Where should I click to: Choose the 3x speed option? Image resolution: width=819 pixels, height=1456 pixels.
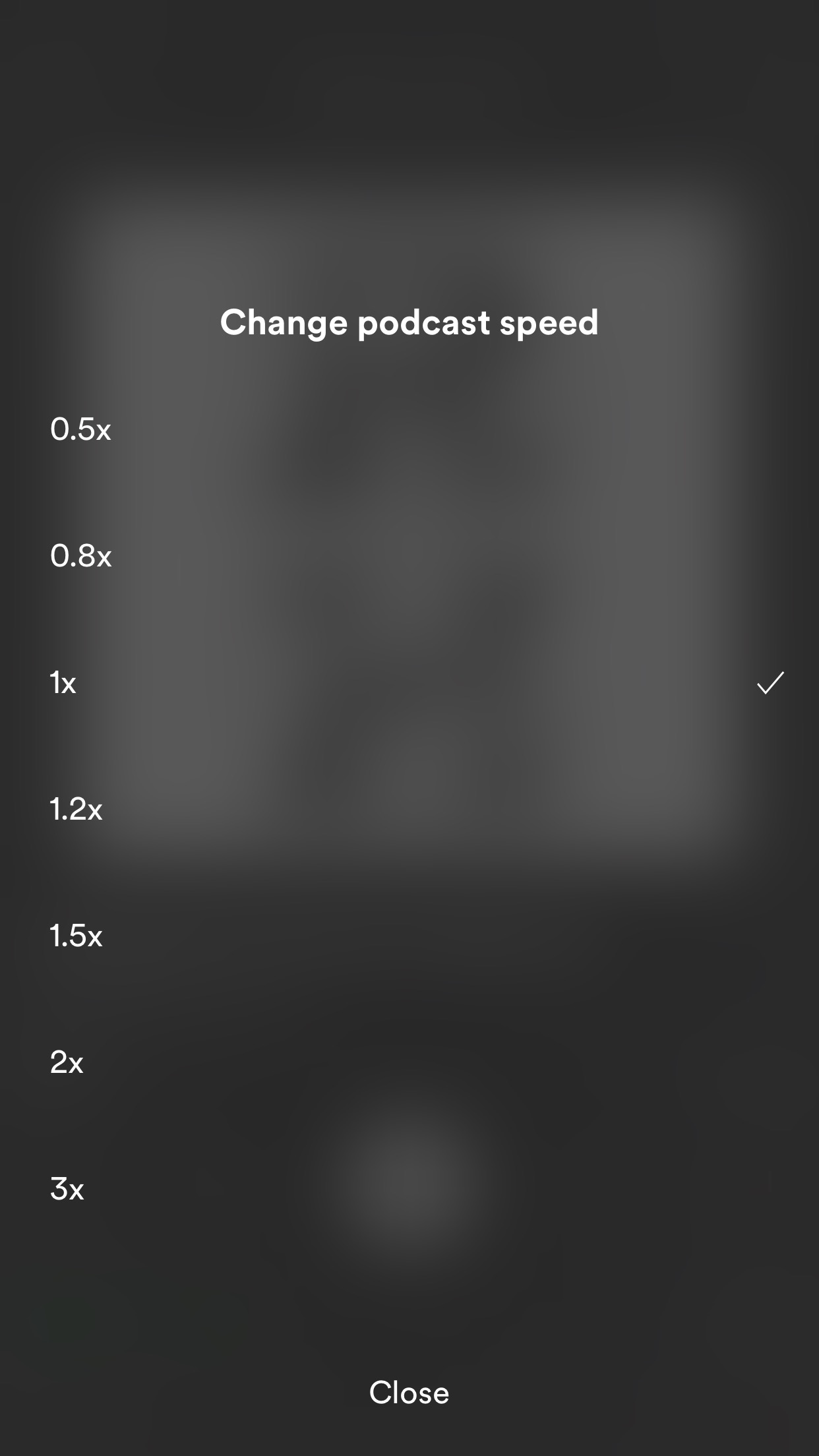pos(67,1189)
